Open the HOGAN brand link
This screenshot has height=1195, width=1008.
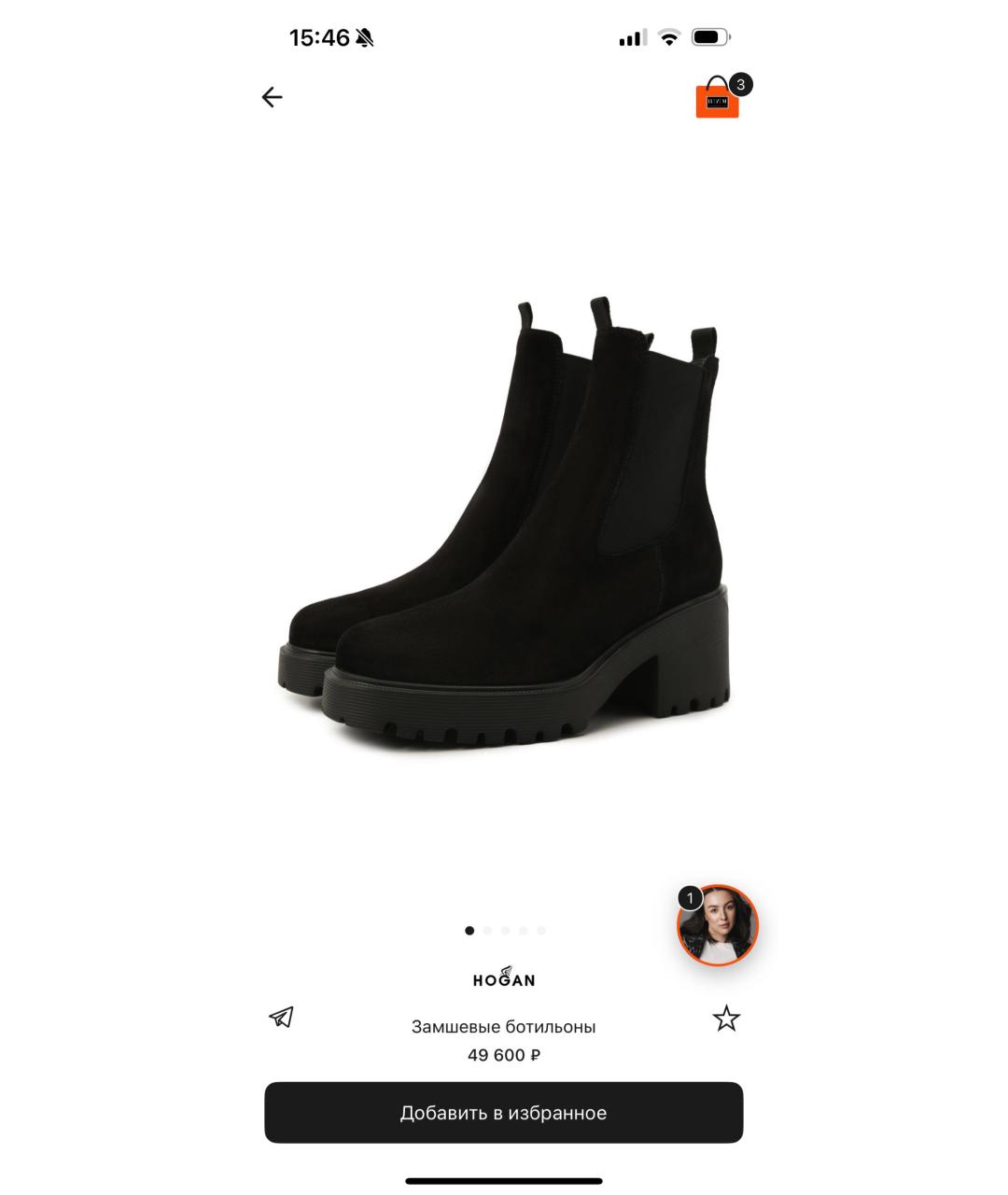tap(504, 977)
